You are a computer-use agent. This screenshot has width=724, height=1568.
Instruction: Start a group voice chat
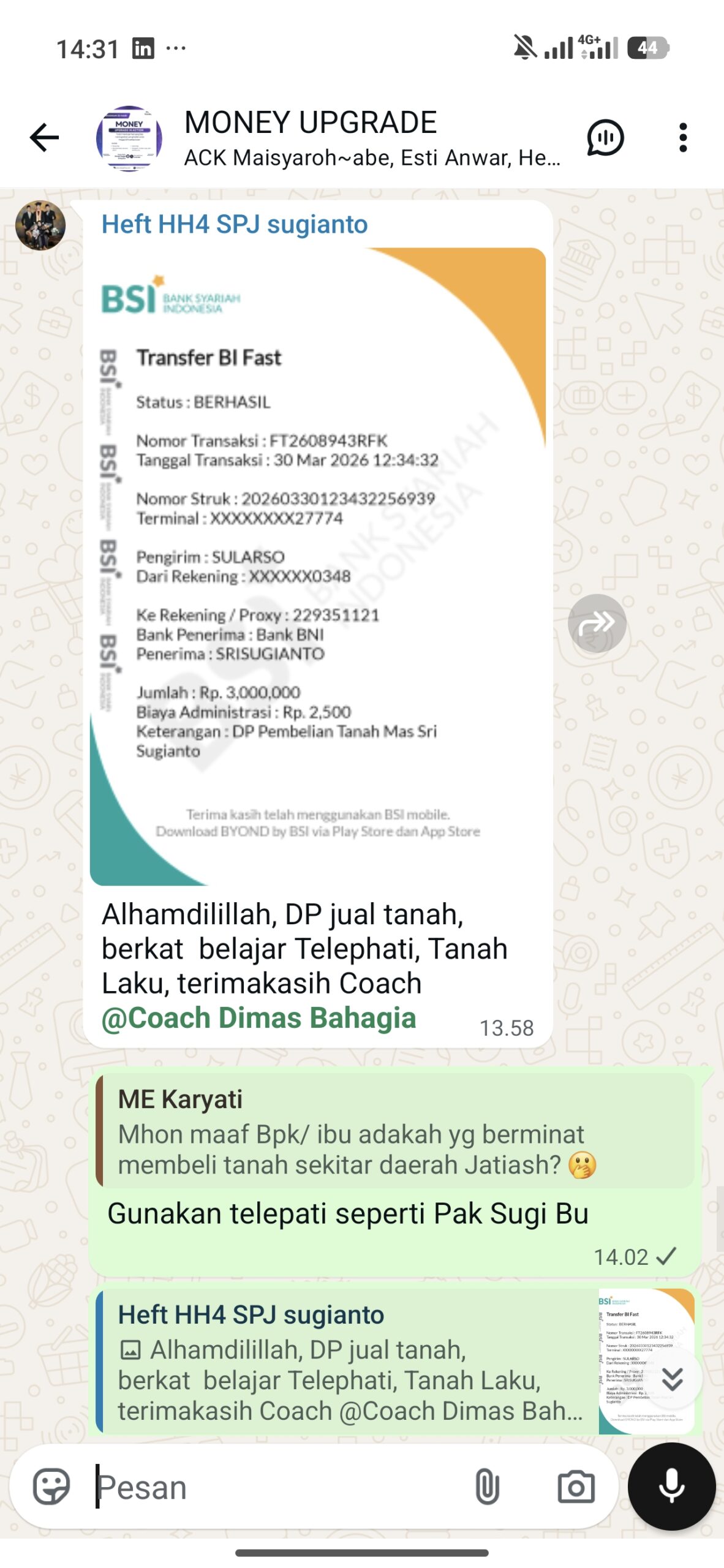pos(605,138)
